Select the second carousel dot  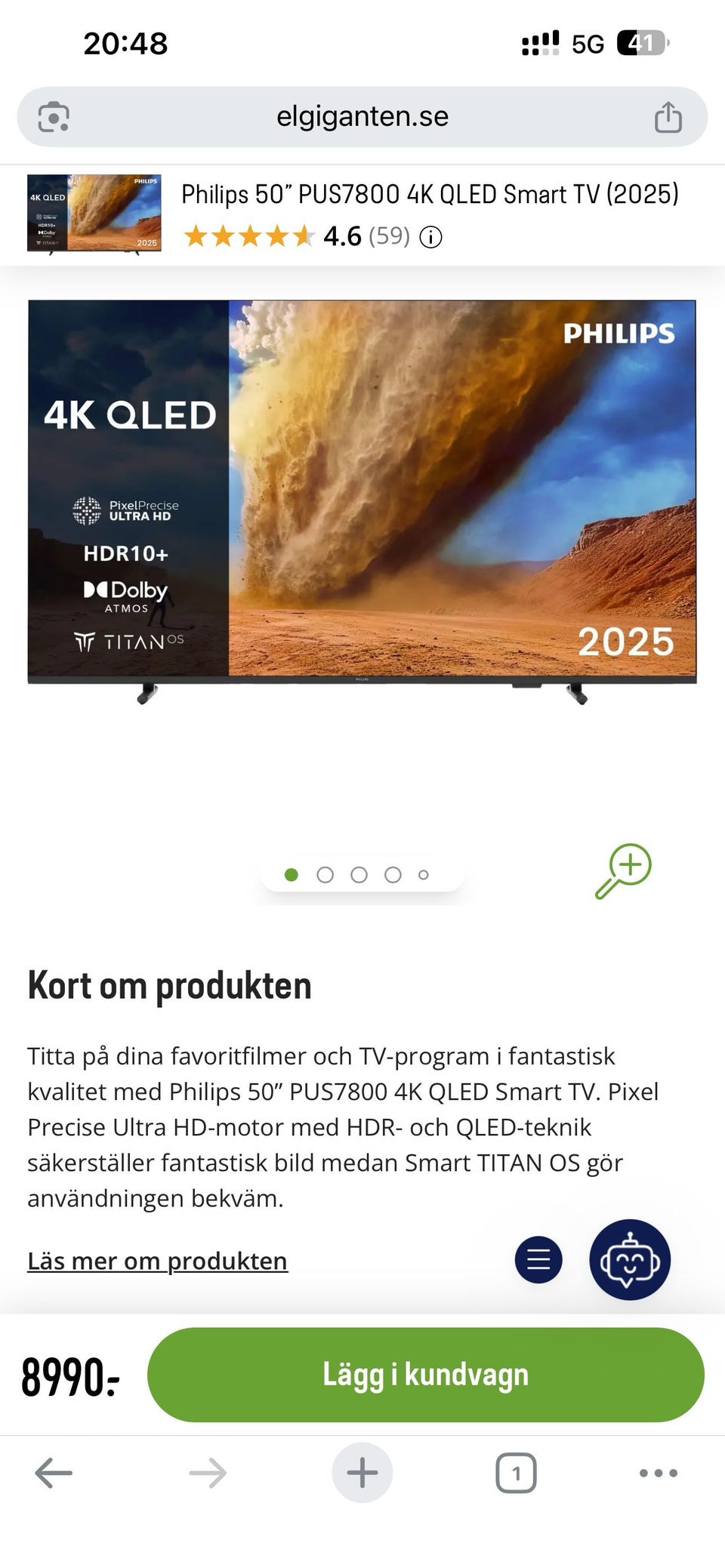[x=325, y=874]
